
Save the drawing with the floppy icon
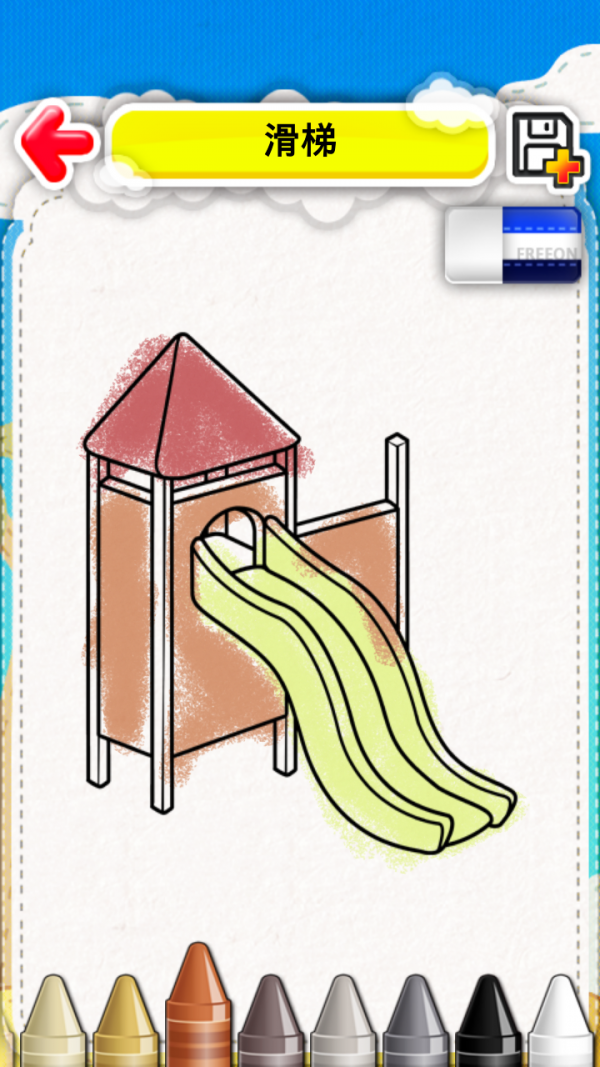(544, 148)
